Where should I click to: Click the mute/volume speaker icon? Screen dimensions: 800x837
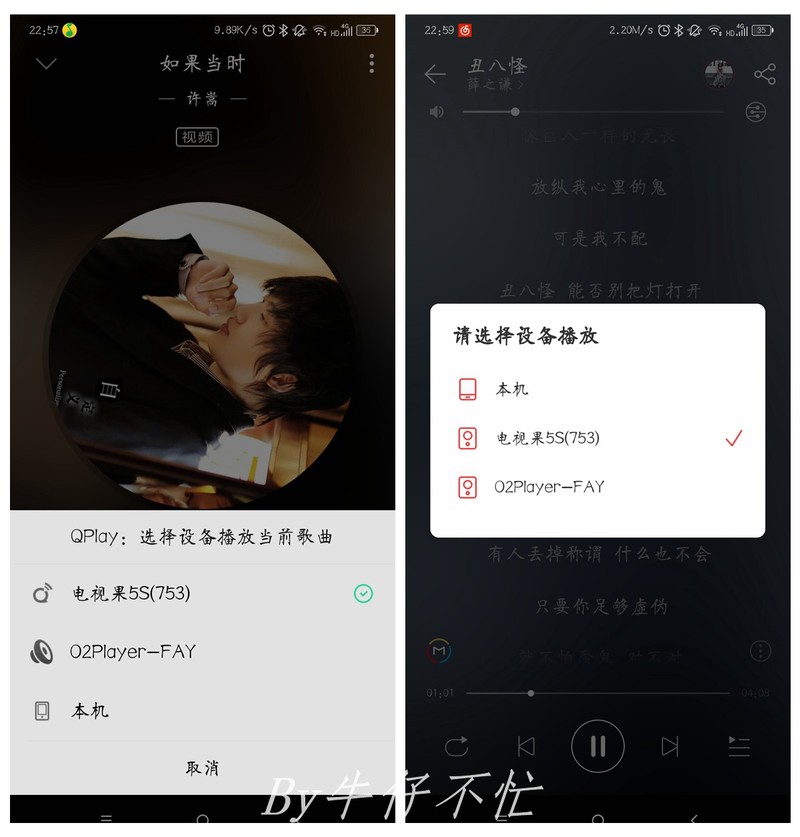click(435, 111)
